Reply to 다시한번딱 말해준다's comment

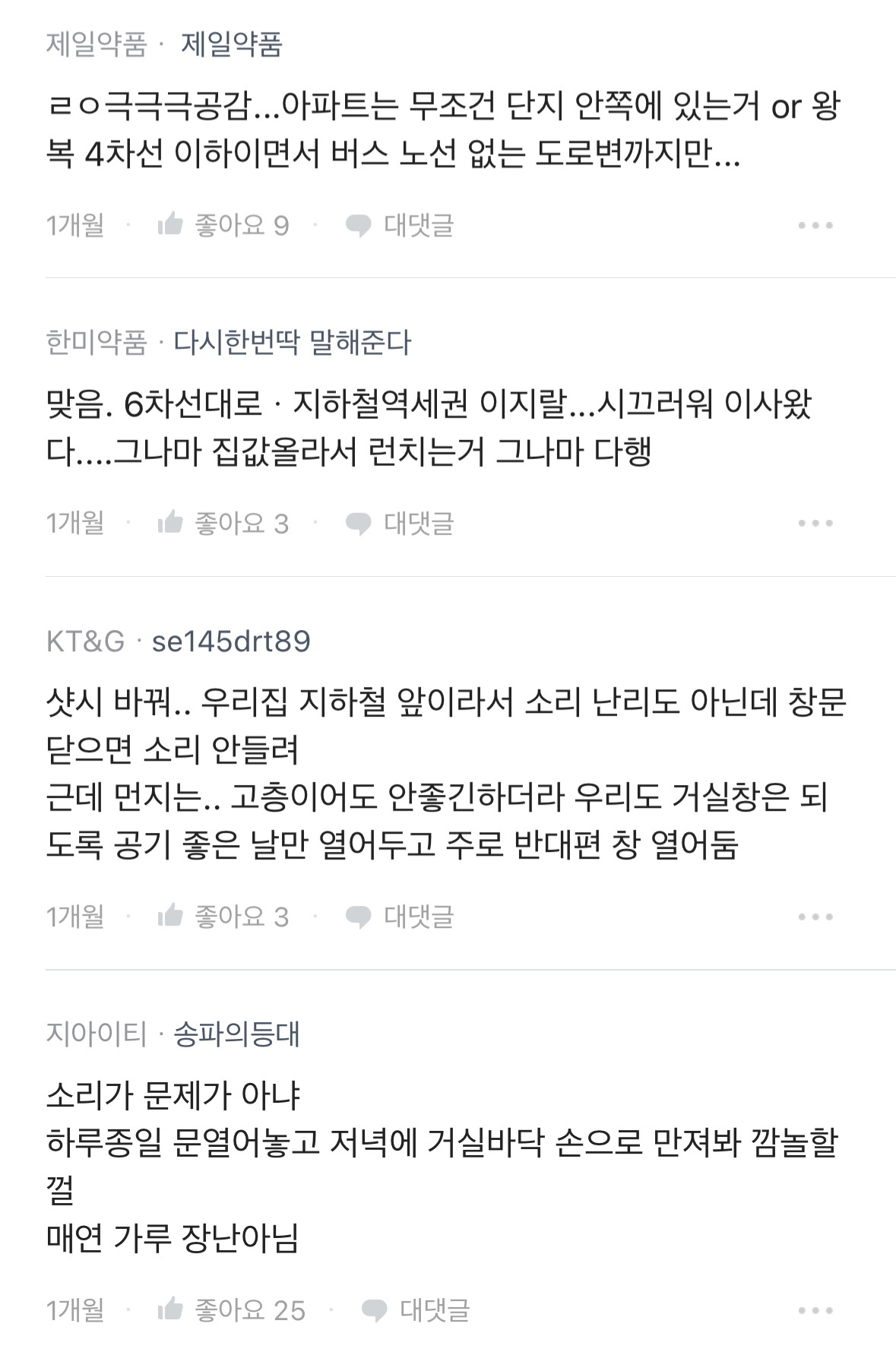point(400,523)
